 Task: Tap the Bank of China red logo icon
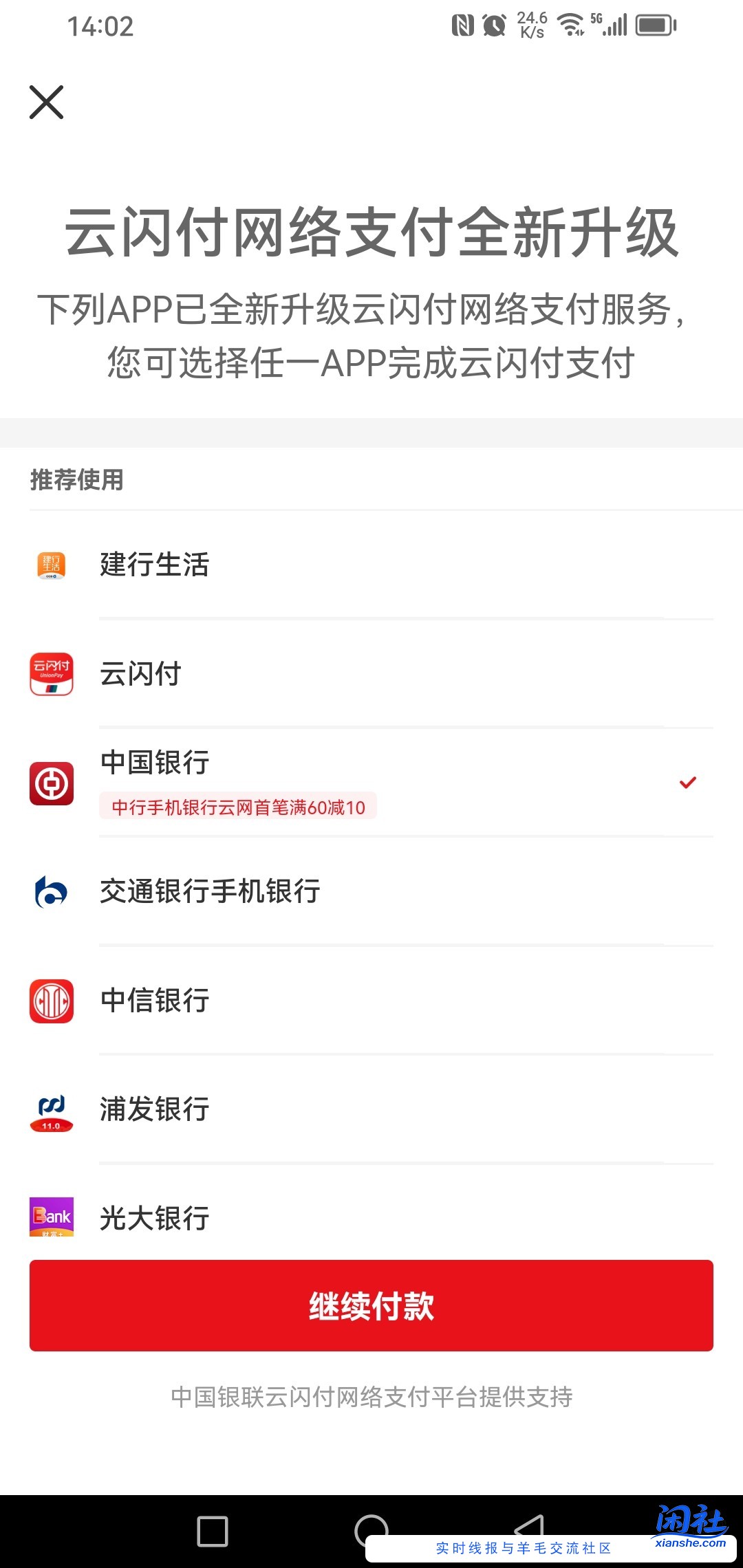[x=51, y=784]
